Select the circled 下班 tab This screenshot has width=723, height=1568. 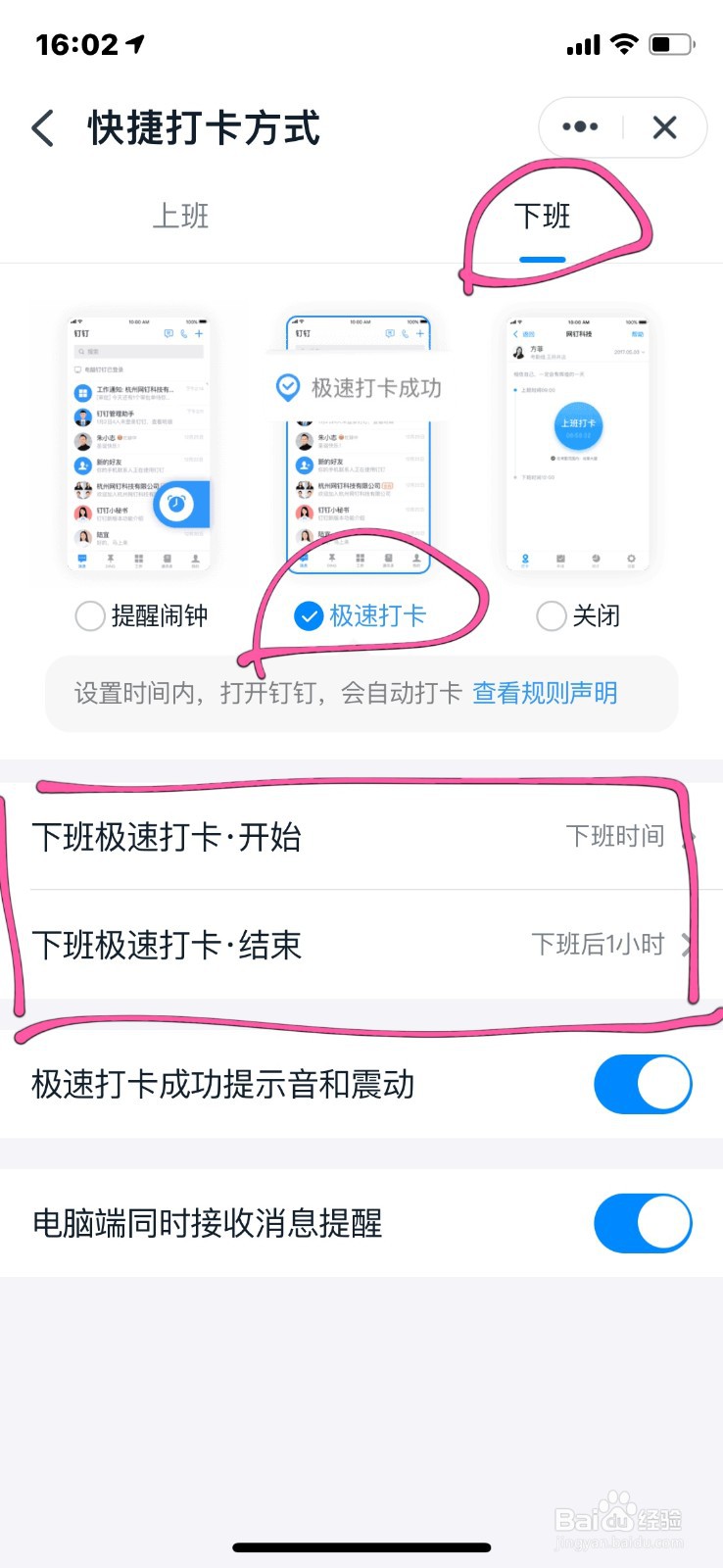coord(541,217)
